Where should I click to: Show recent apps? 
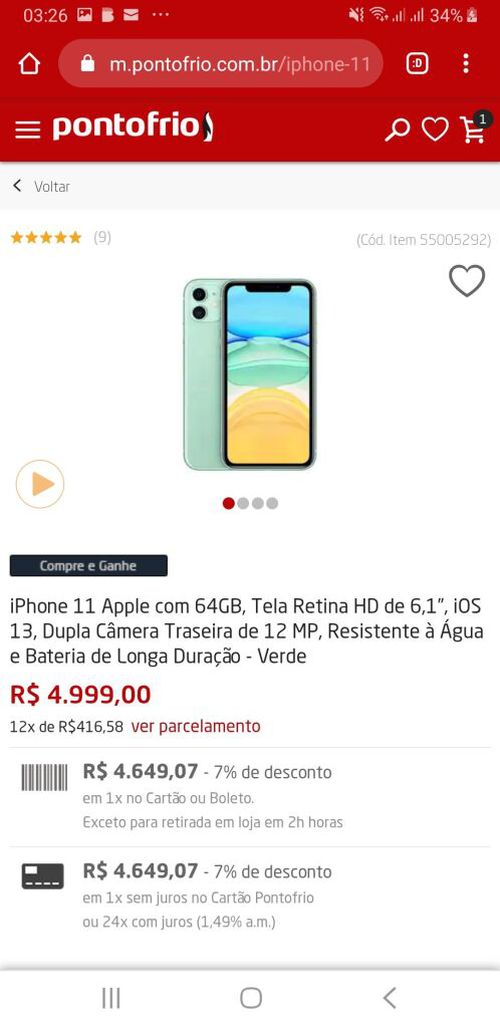pyautogui.click(x=111, y=998)
